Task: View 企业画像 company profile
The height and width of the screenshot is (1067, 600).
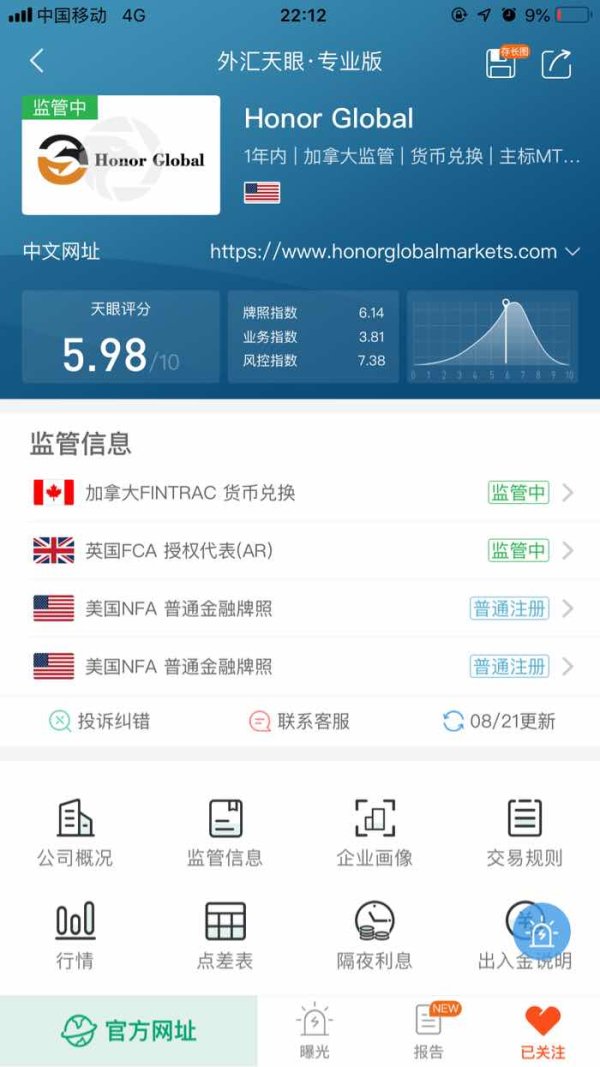Action: [x=375, y=833]
